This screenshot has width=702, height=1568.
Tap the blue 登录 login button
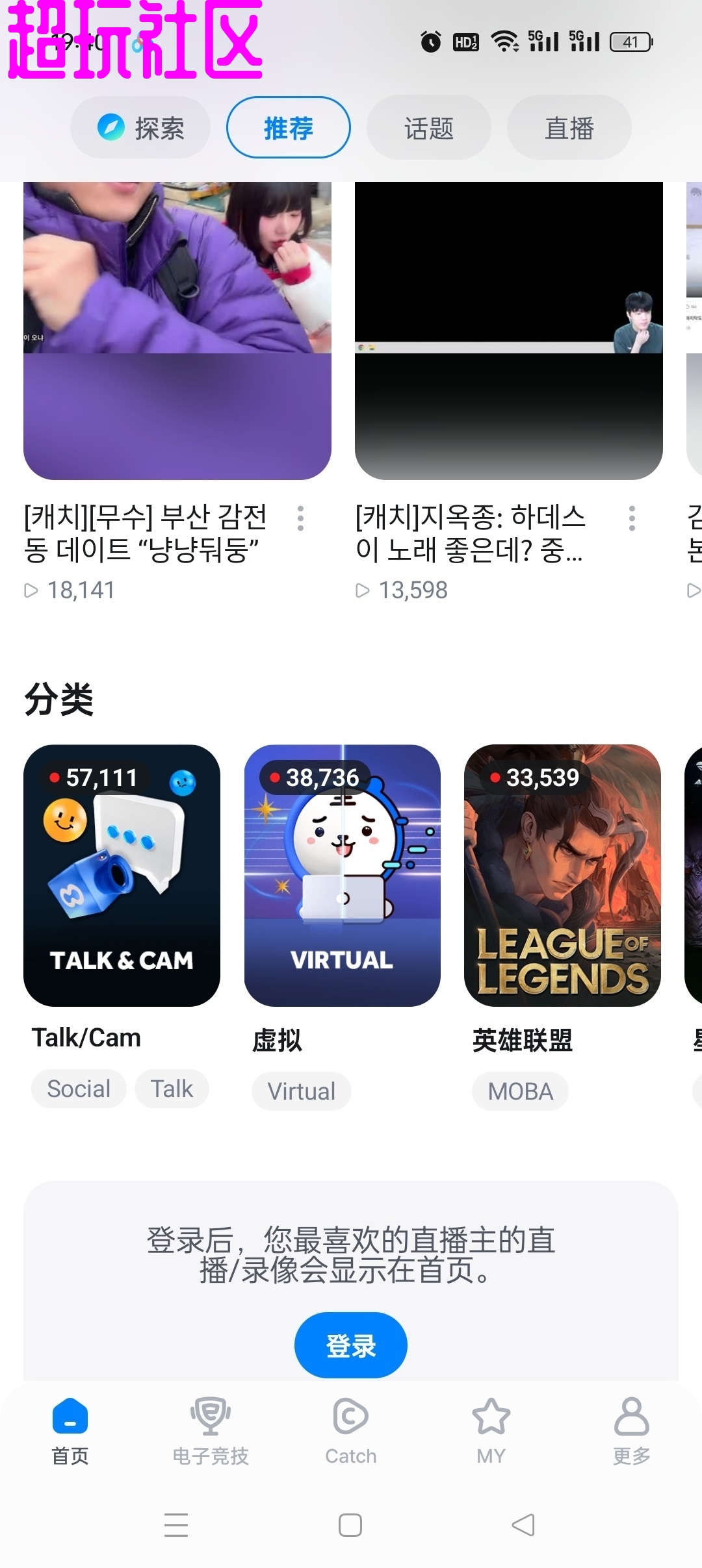[x=350, y=1345]
